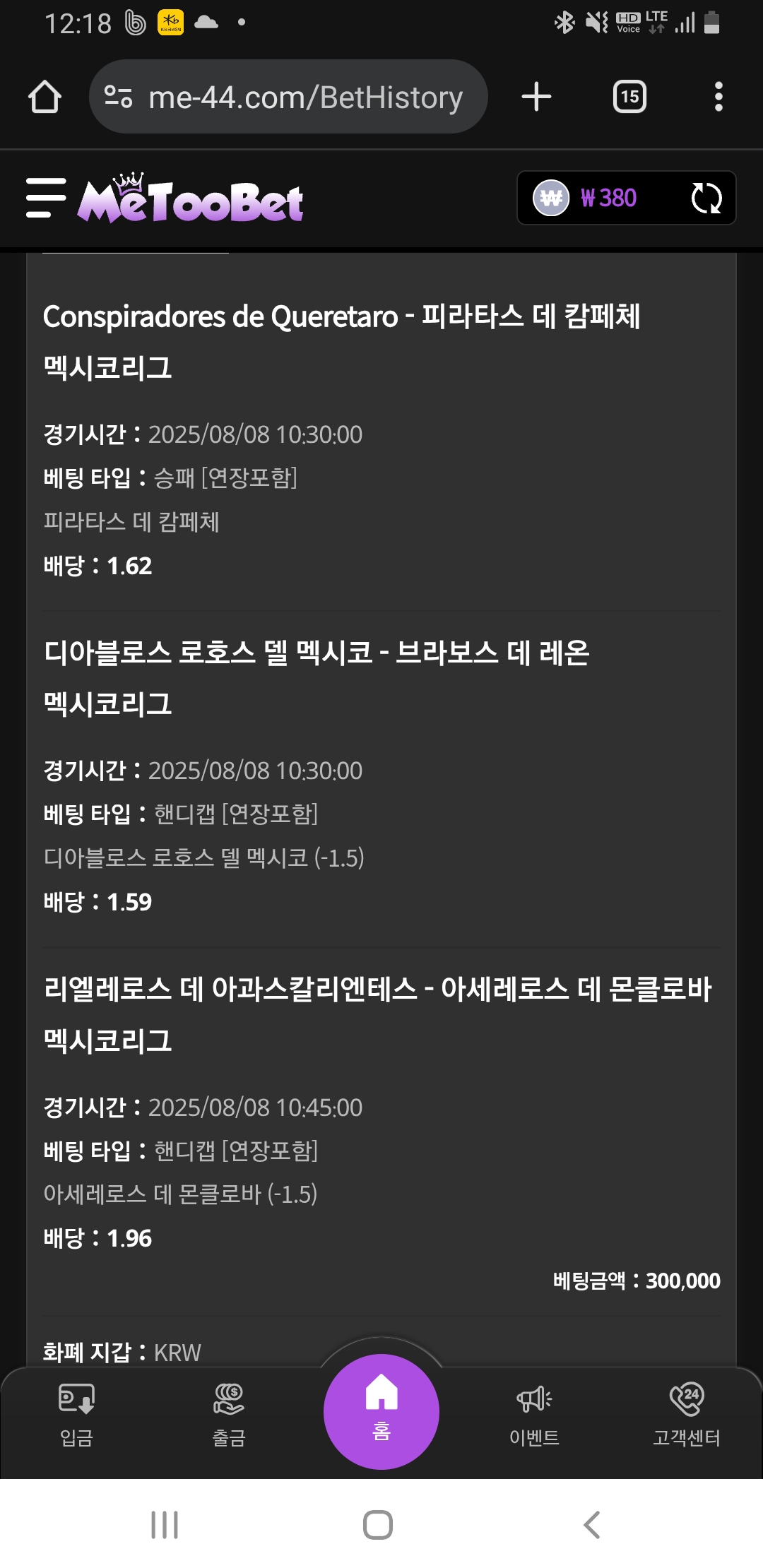Tap the purple 홈 button
Screen dimensions: 763x1568
pos(381,1411)
